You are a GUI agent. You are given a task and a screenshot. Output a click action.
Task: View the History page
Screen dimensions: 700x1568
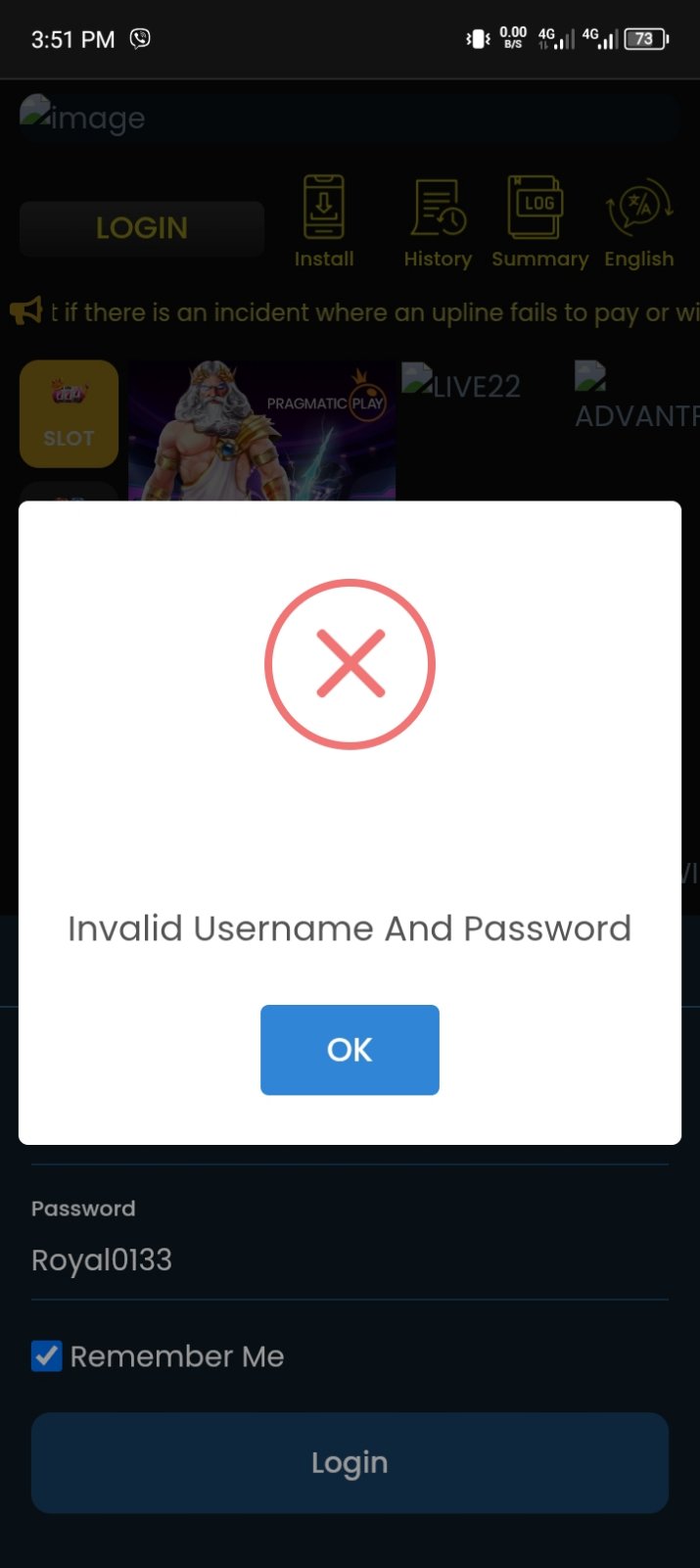[x=438, y=221]
